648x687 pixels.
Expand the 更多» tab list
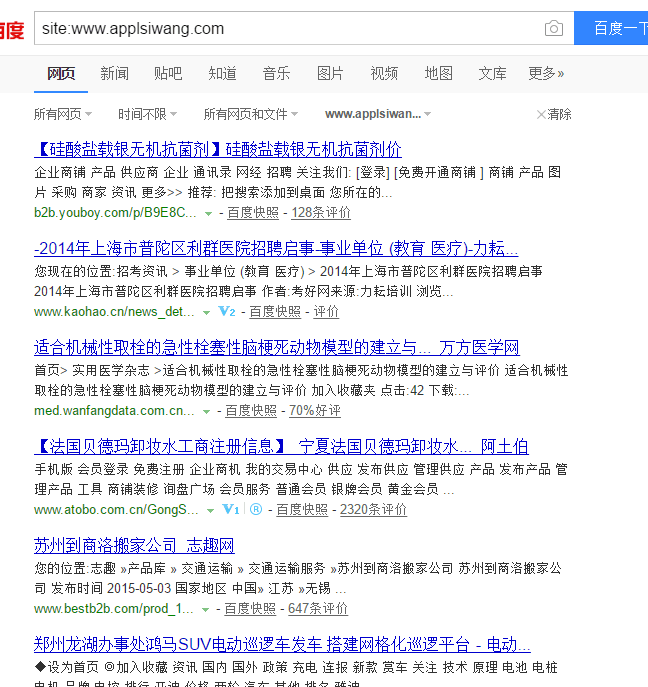(546, 73)
